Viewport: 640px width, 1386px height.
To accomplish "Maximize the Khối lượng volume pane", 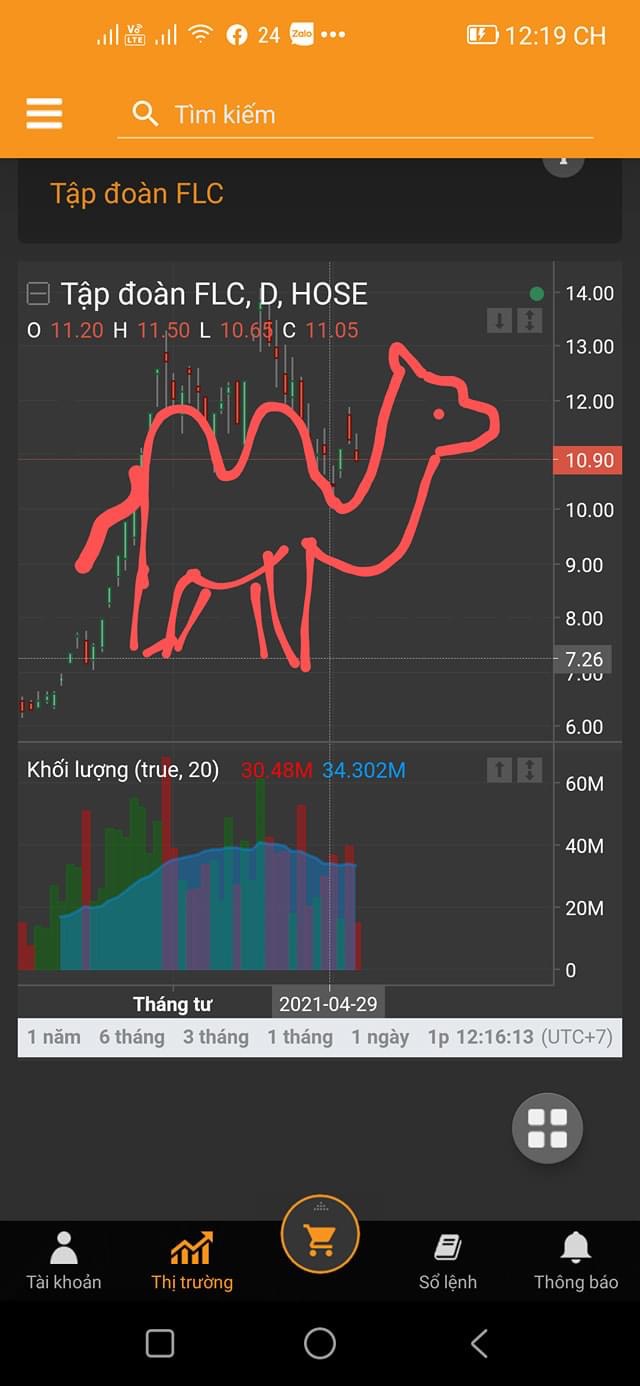I will pos(528,770).
